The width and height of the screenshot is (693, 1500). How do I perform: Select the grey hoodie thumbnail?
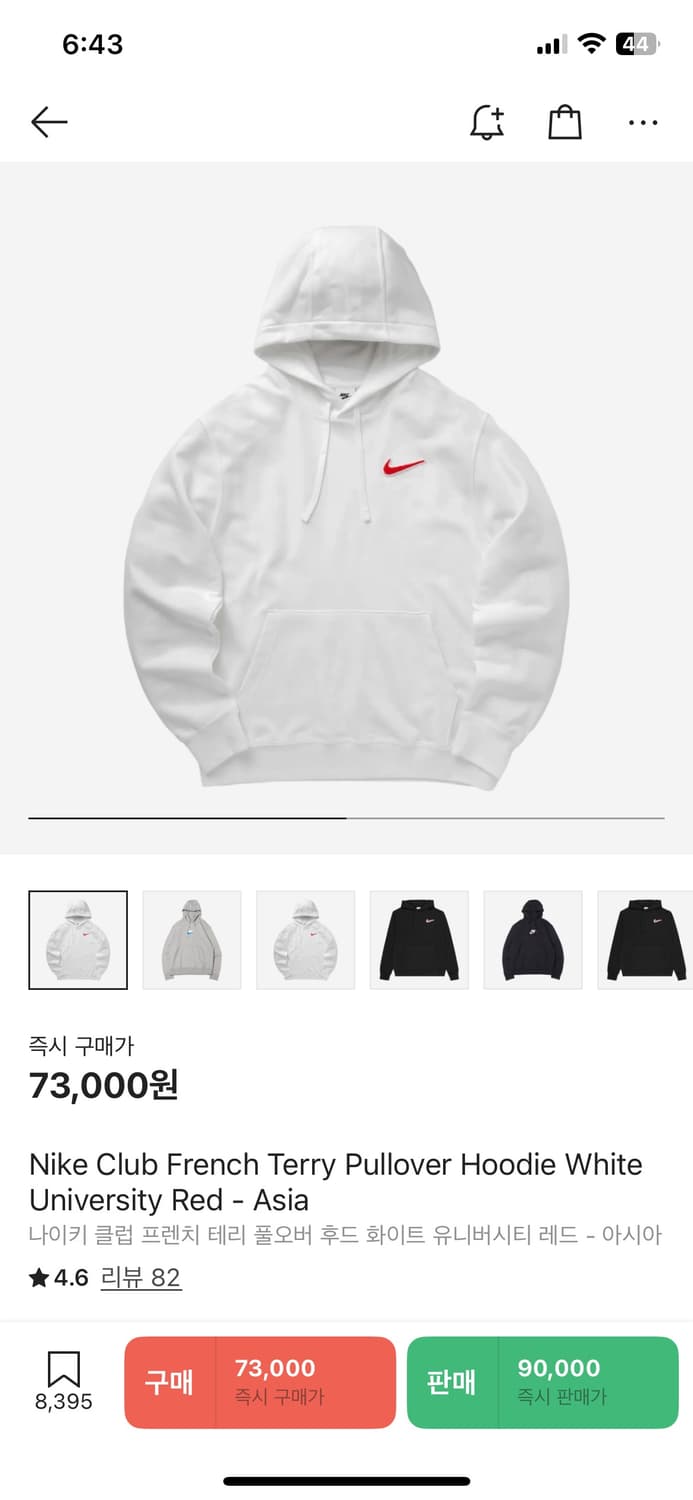(x=192, y=940)
